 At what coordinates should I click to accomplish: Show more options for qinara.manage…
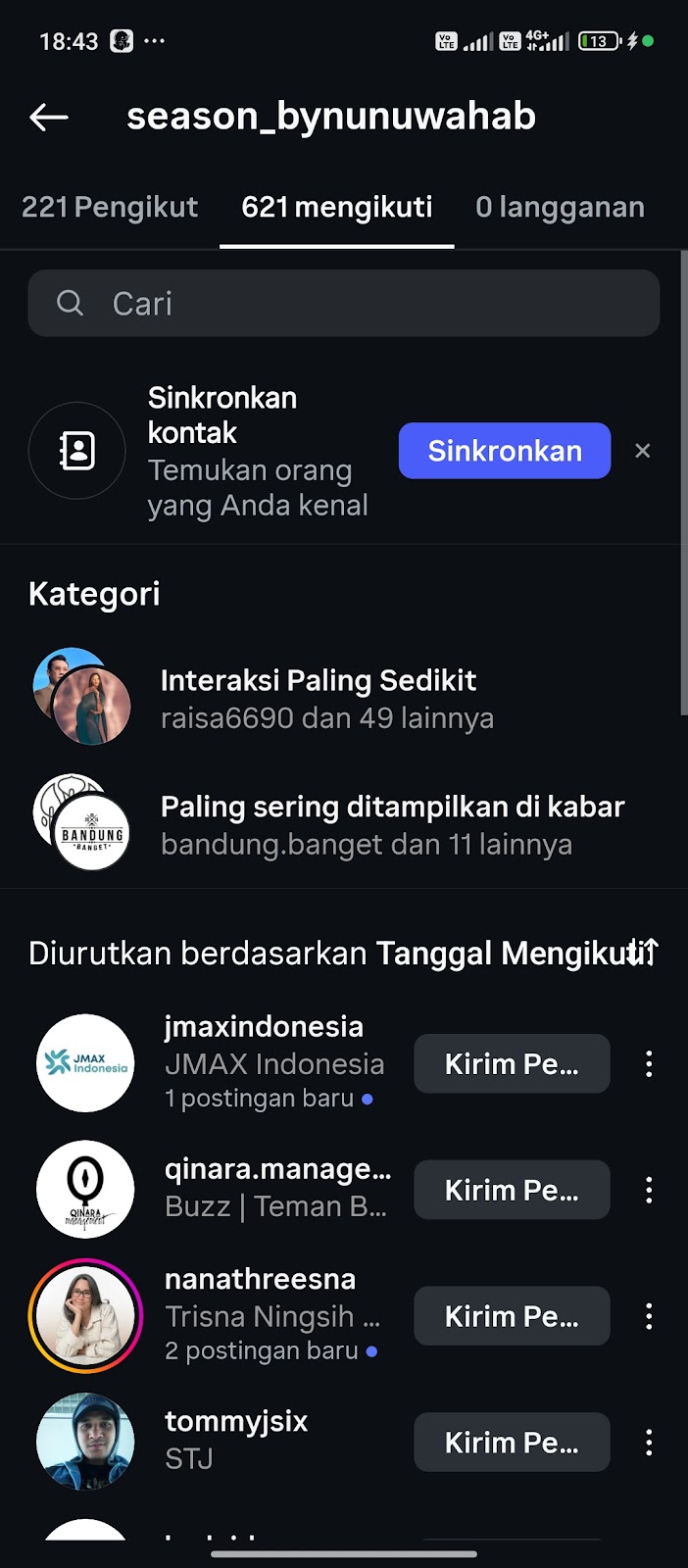point(649,1190)
